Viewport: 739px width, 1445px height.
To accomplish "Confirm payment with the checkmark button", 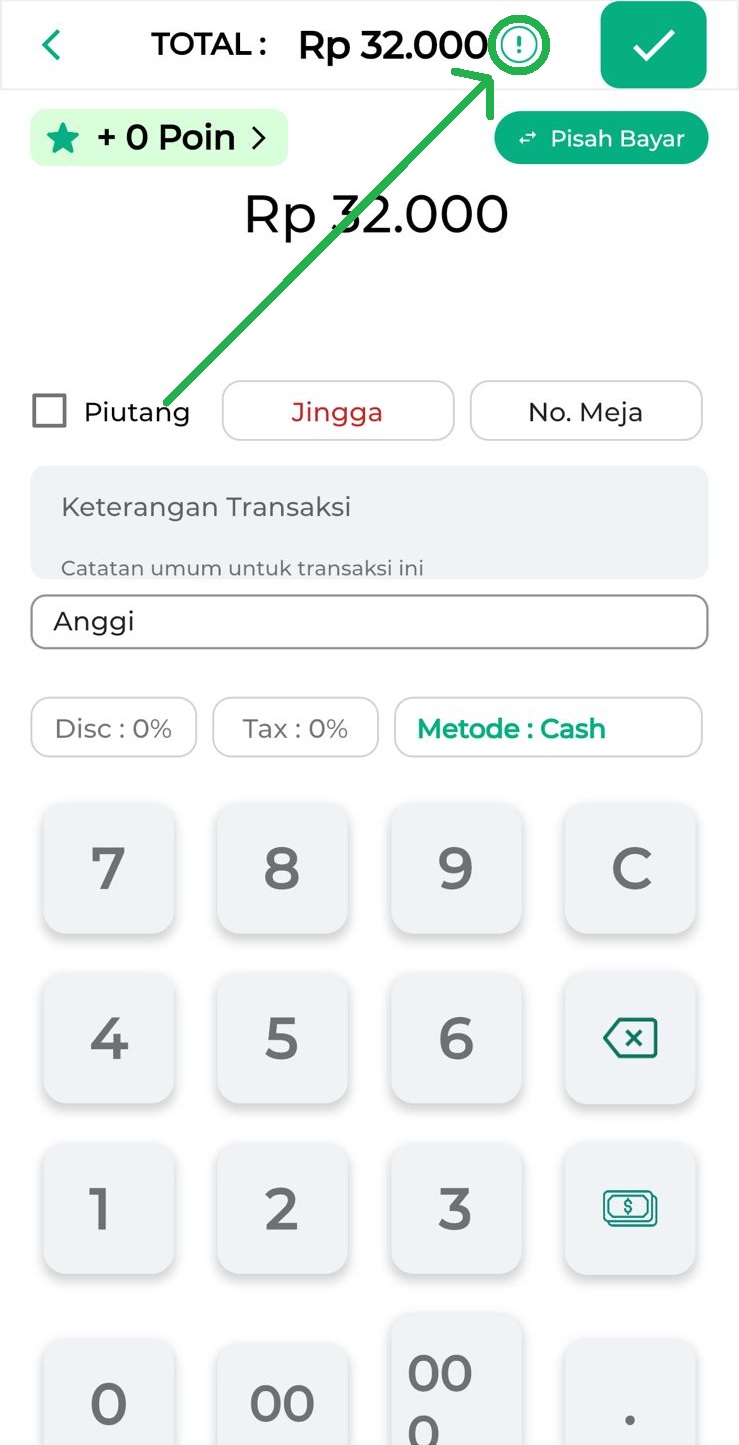I will point(653,45).
